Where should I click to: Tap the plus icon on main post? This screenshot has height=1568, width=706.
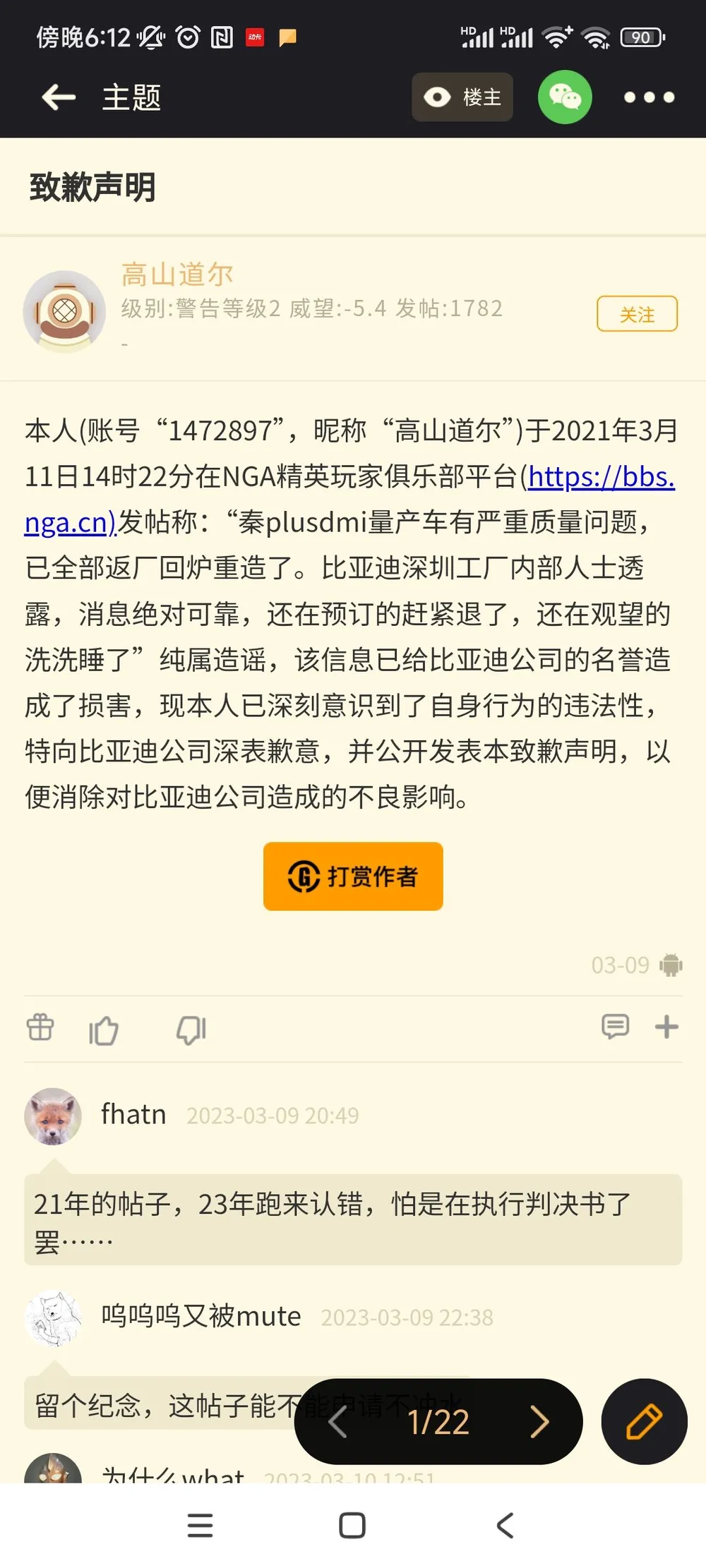point(666,1027)
